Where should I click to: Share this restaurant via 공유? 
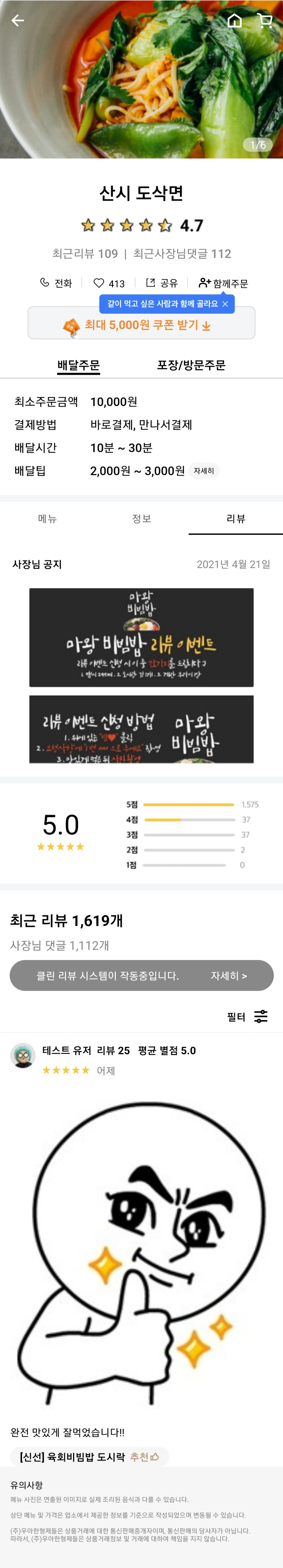click(162, 283)
